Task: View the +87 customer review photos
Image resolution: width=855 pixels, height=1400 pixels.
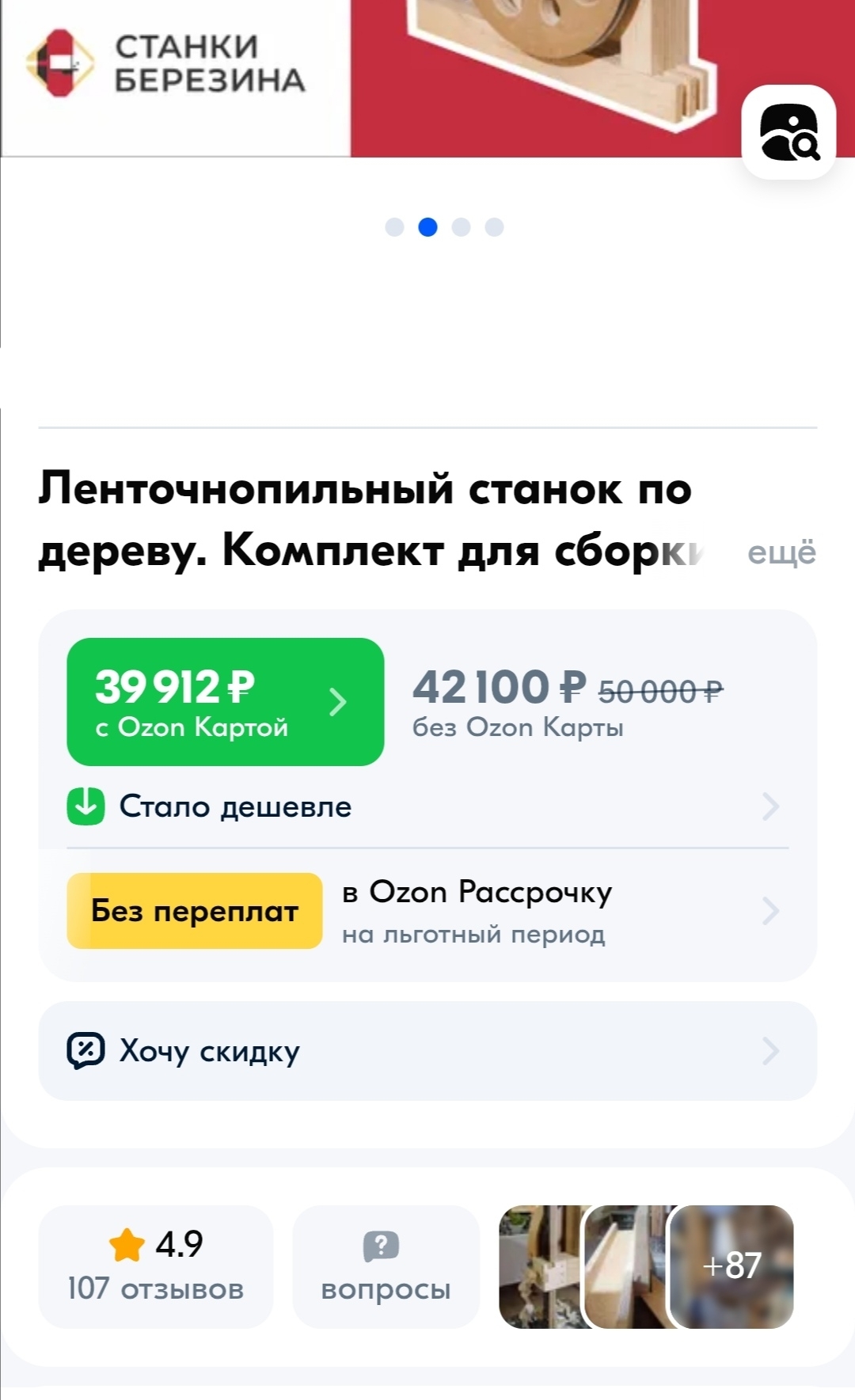Action: (x=732, y=1266)
